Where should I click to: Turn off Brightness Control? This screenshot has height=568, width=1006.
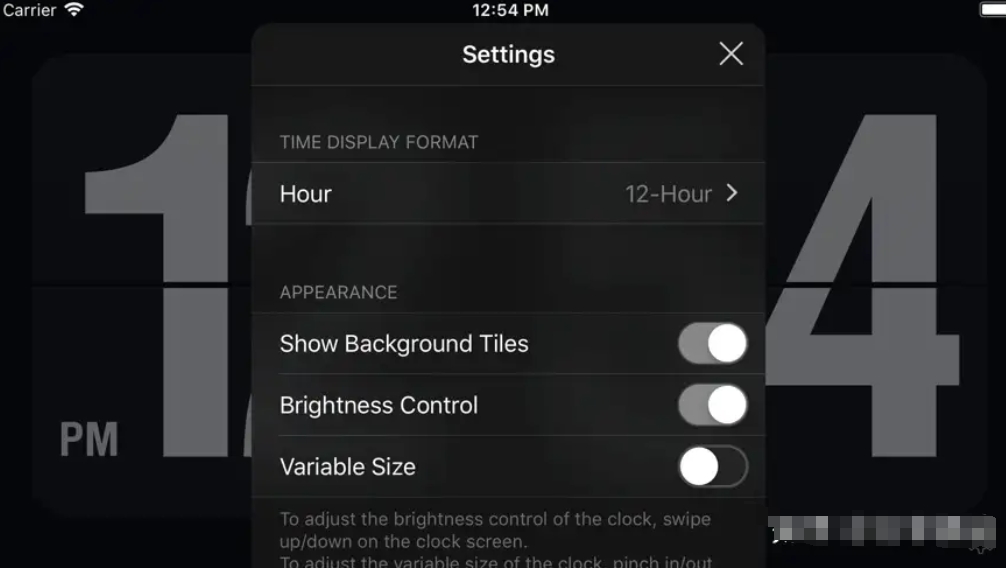click(712, 405)
